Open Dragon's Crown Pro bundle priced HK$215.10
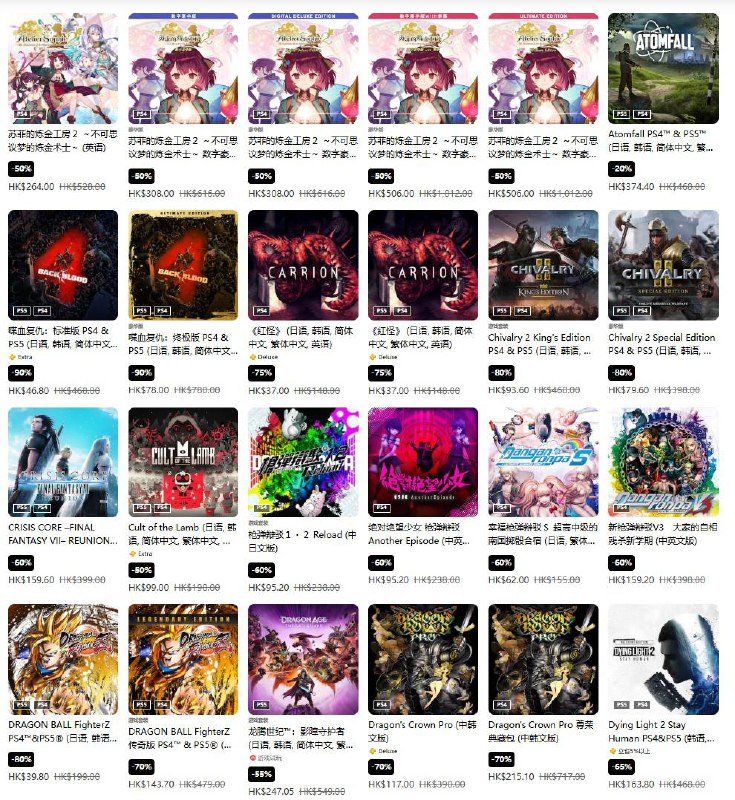The height and width of the screenshot is (800, 735). (x=543, y=658)
